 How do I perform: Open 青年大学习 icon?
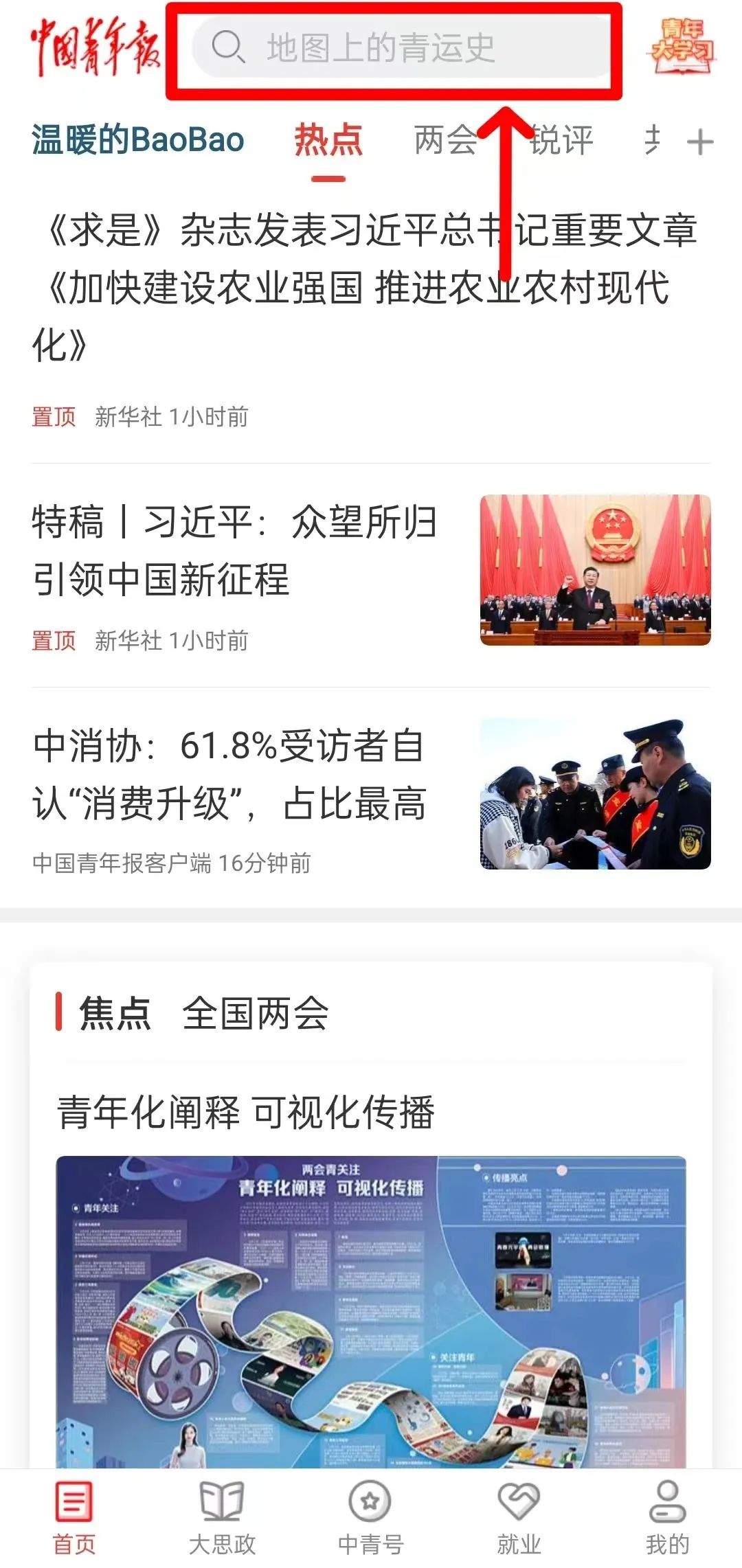pos(680,48)
